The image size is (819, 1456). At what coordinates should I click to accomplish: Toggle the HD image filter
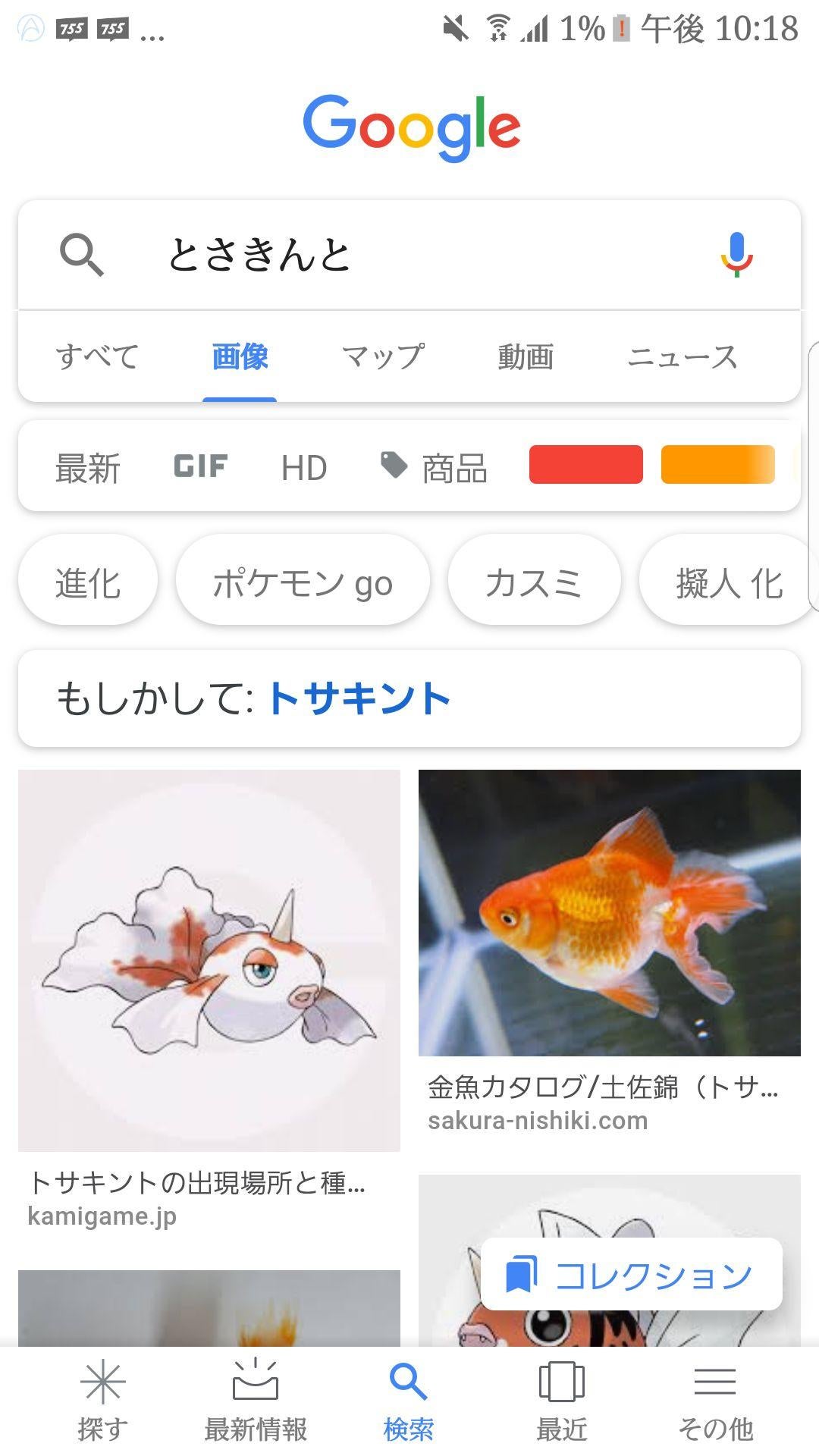click(305, 468)
